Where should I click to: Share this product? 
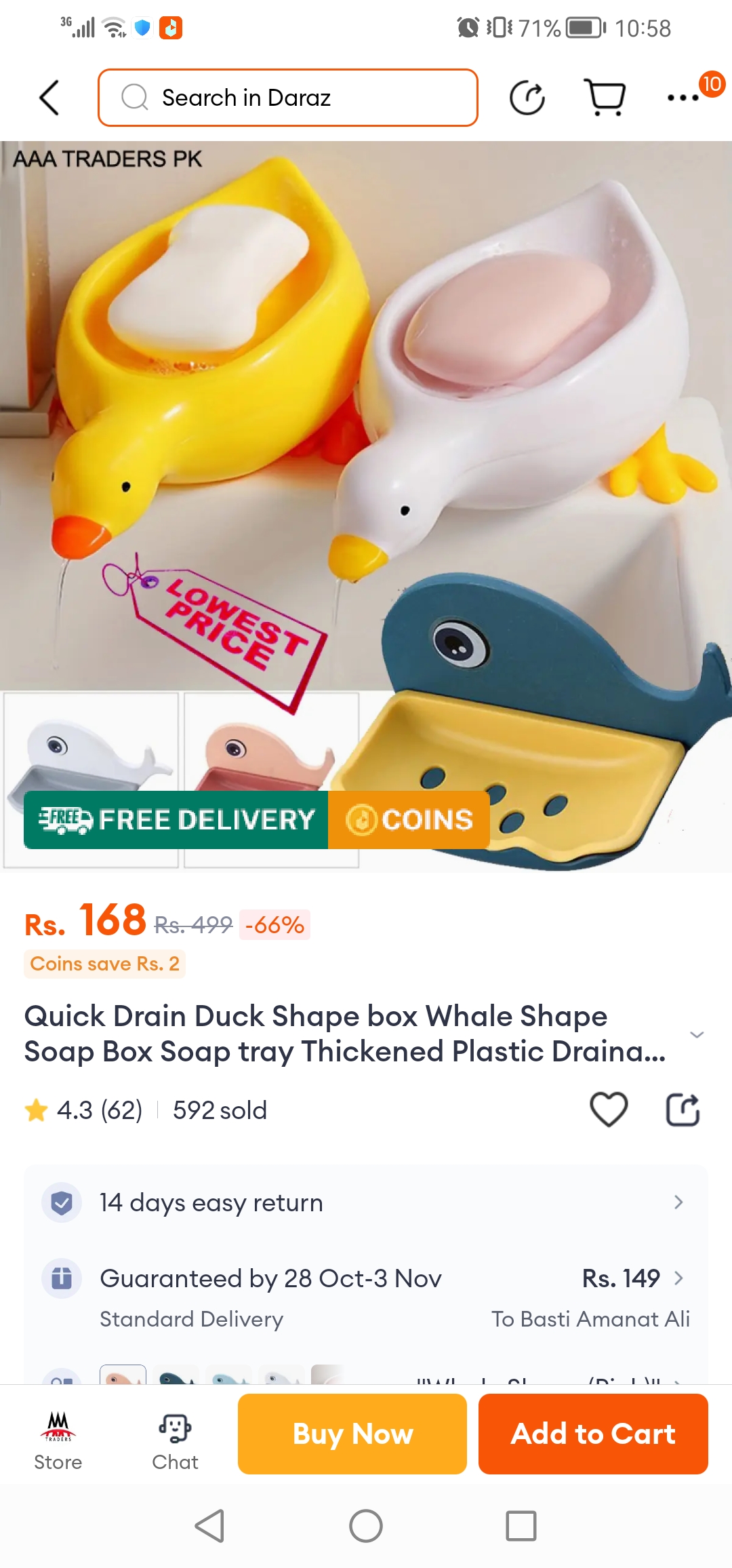pyautogui.click(x=683, y=1110)
